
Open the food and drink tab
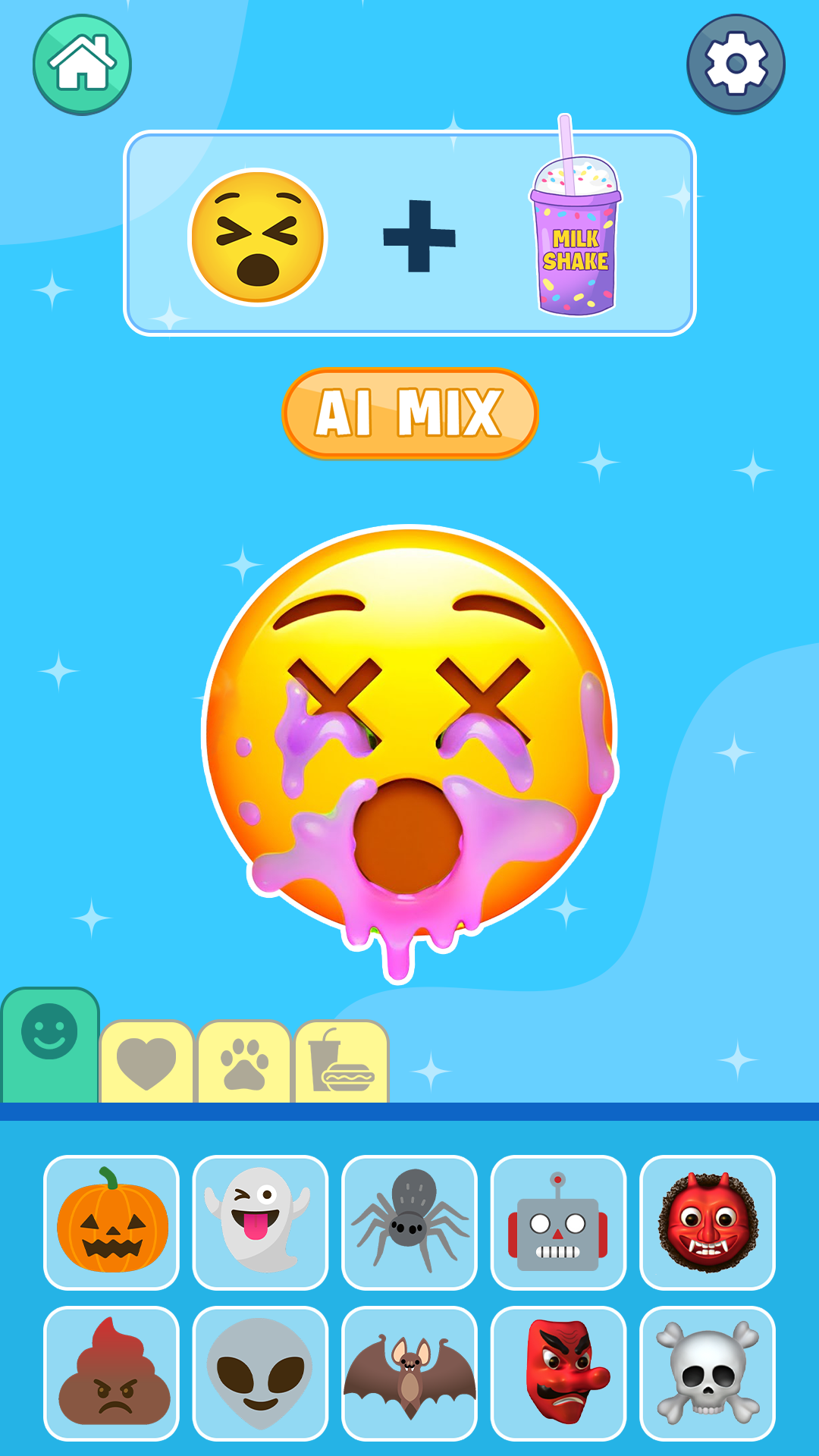click(341, 1063)
